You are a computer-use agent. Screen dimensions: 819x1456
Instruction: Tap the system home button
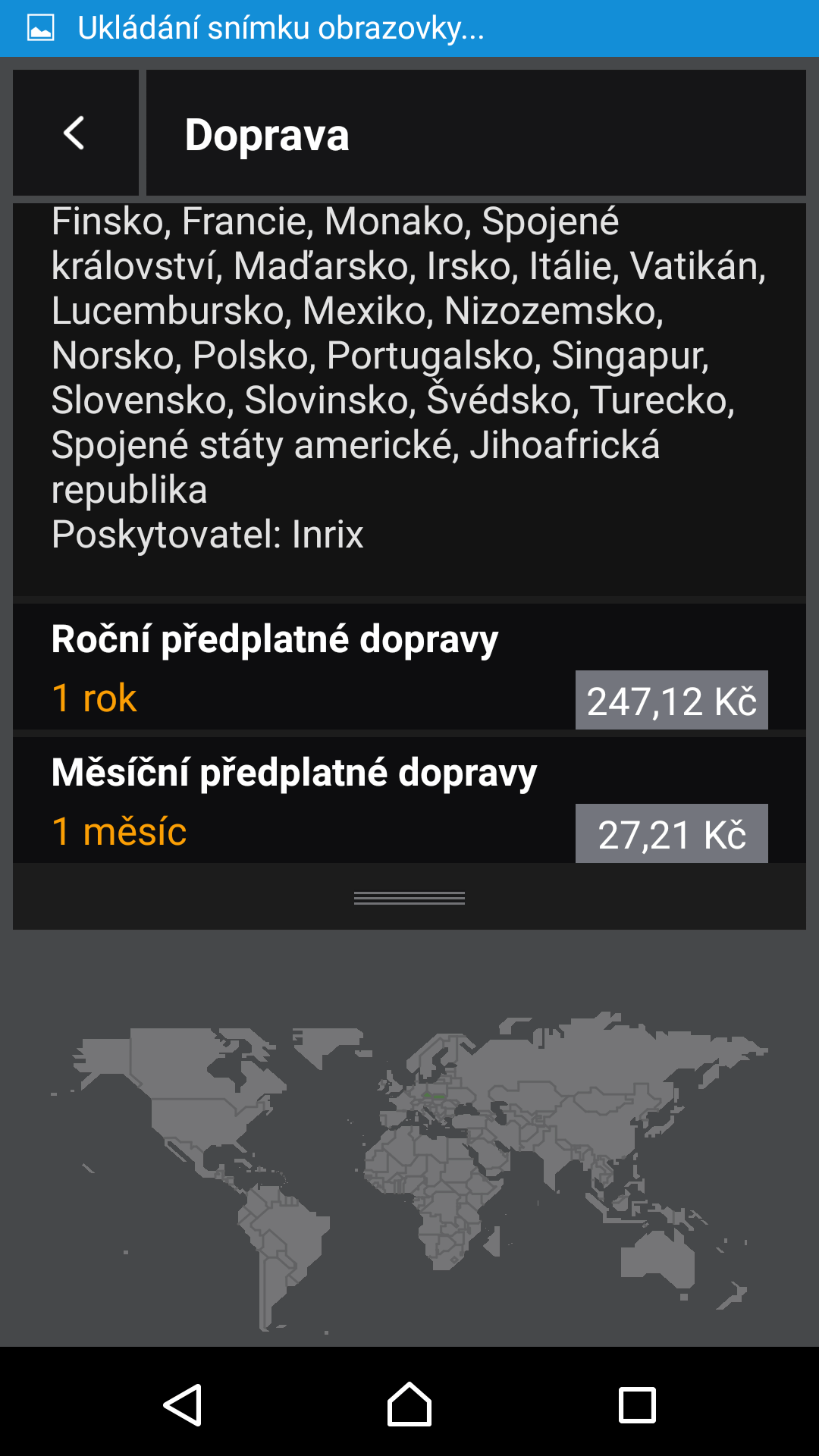[x=409, y=1404]
